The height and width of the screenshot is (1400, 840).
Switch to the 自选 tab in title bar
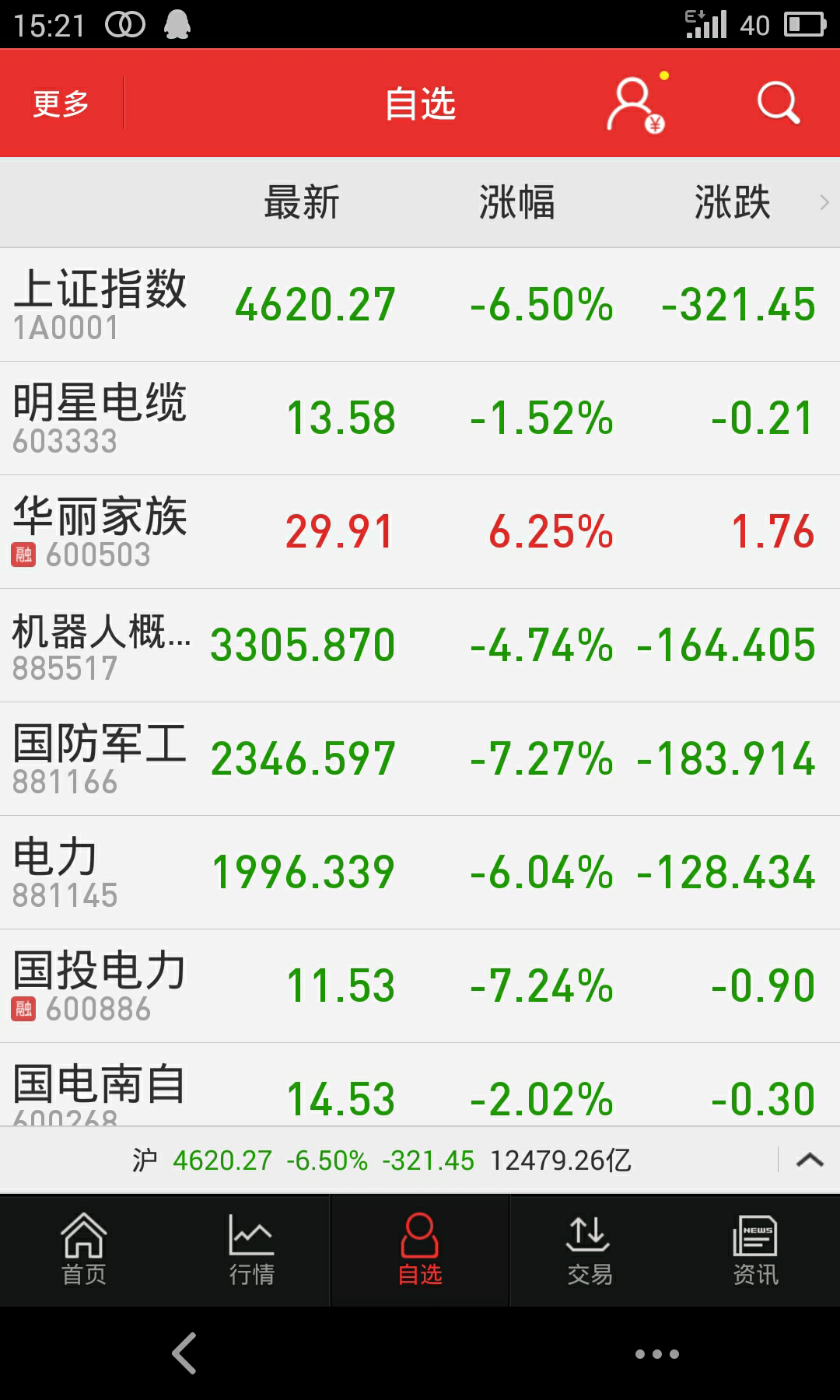420,103
